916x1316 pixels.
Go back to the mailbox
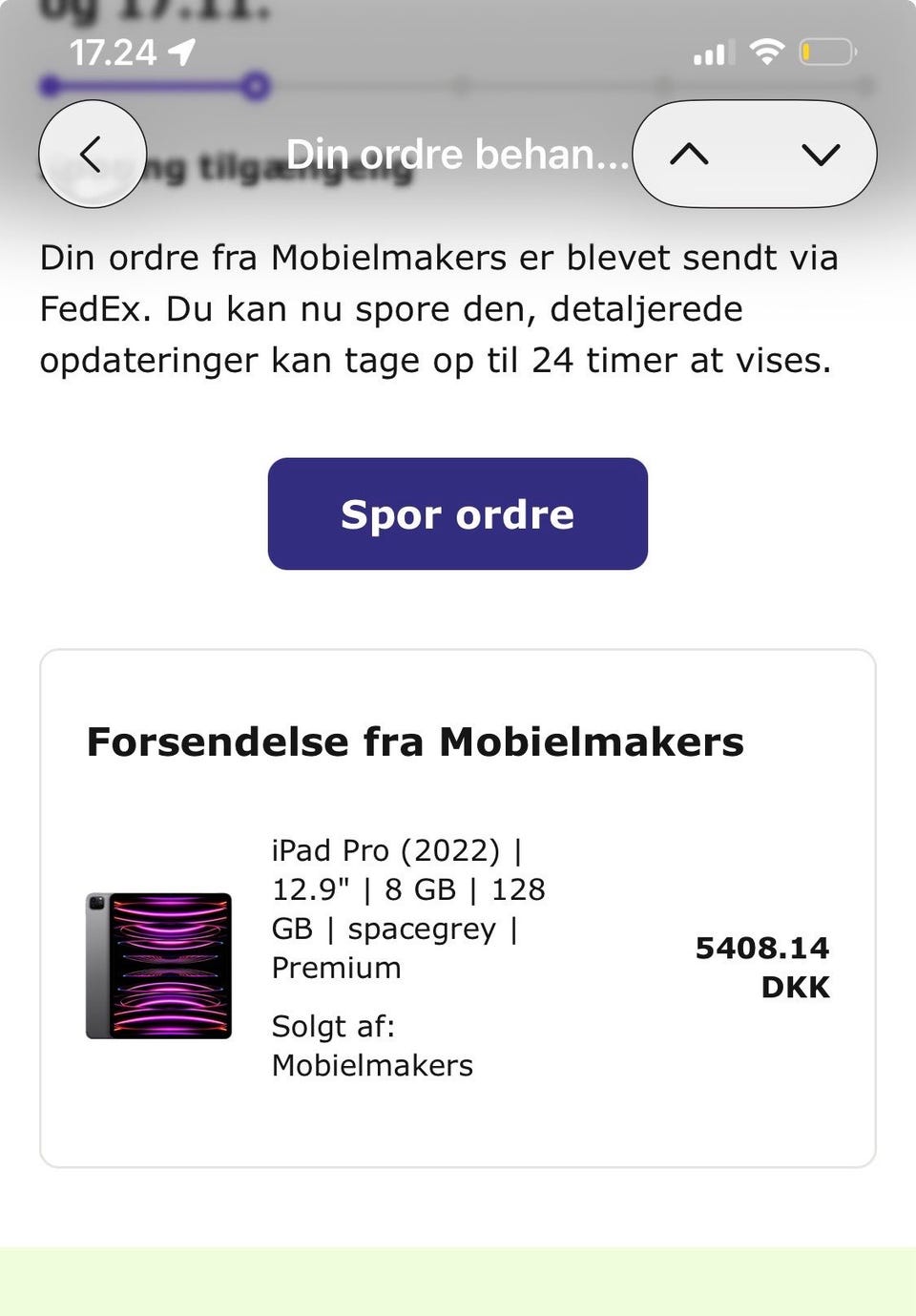(x=92, y=154)
